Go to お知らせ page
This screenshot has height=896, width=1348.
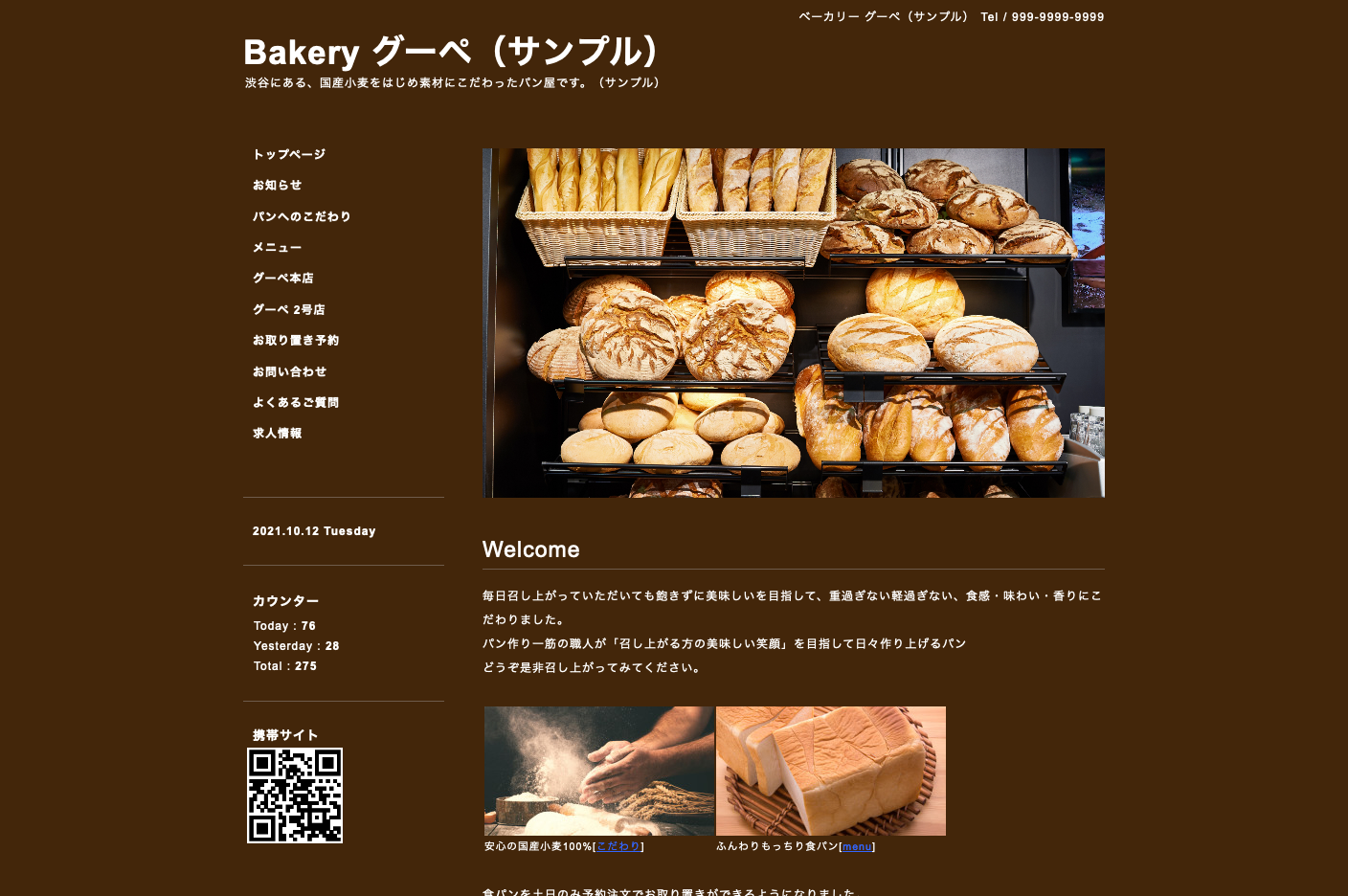(277, 186)
